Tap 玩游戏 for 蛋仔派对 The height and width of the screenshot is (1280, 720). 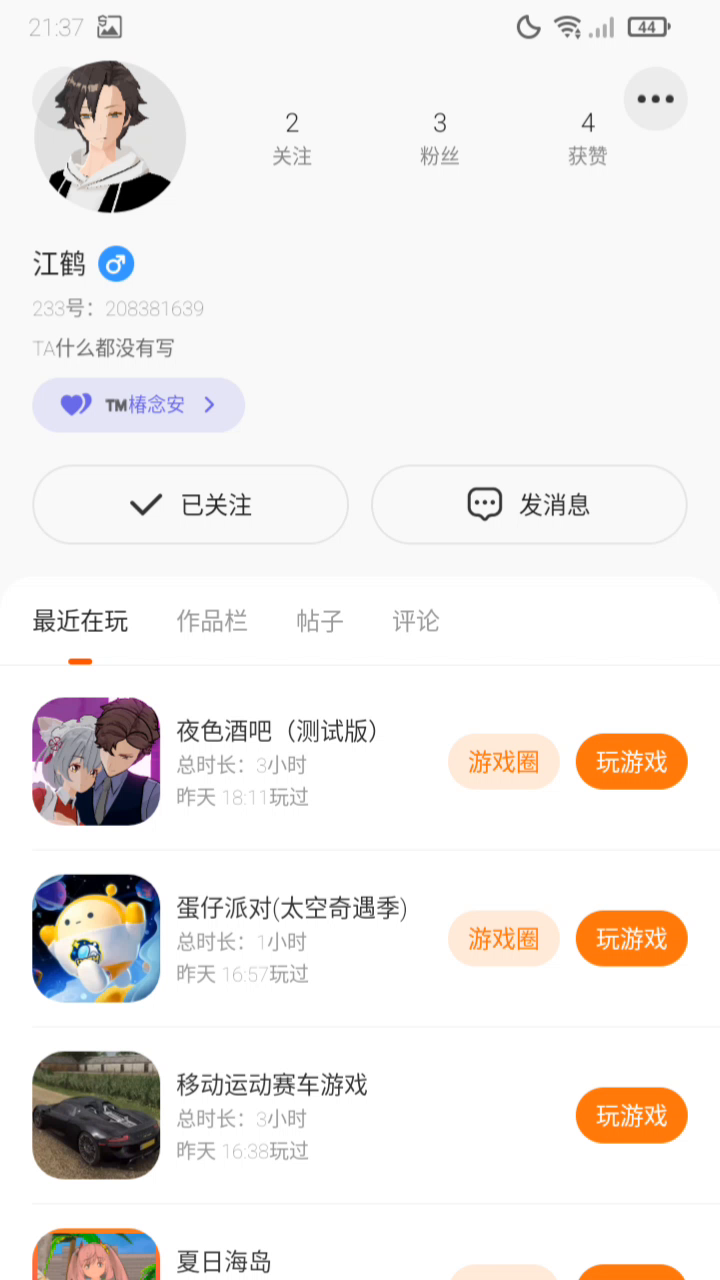[631, 939]
